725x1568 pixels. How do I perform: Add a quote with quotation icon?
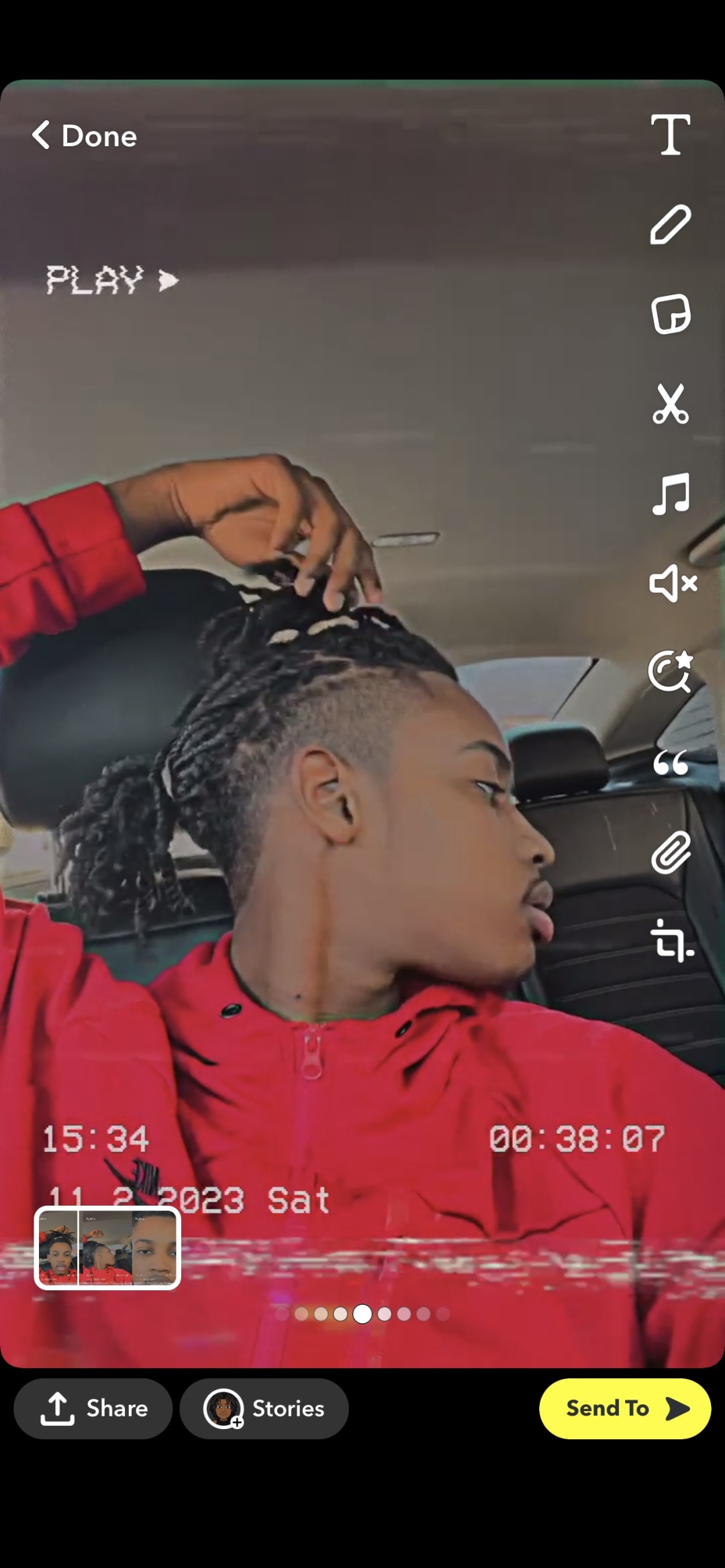[x=671, y=762]
